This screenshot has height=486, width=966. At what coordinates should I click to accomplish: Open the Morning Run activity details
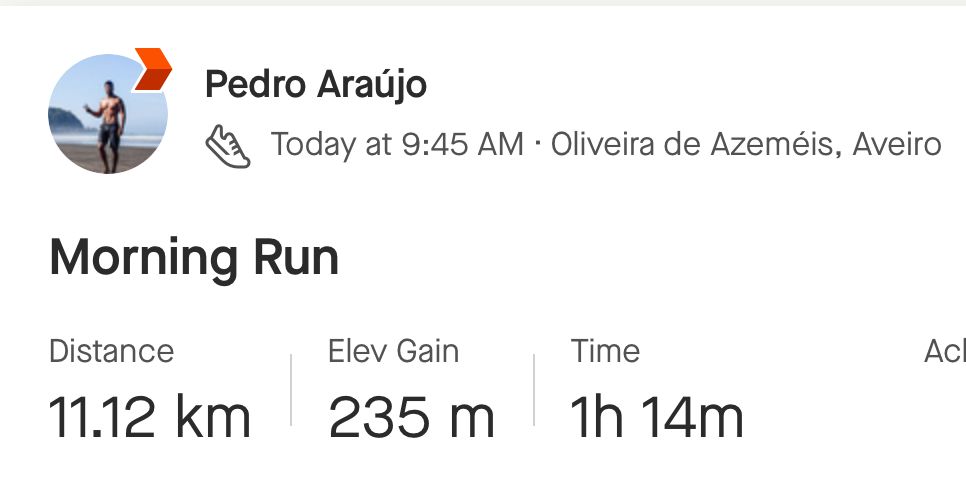(x=194, y=258)
